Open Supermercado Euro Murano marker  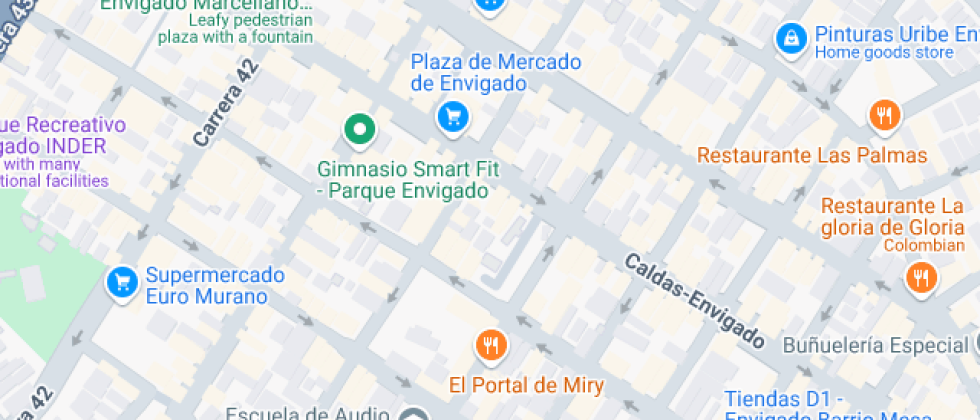pyautogui.click(x=122, y=282)
